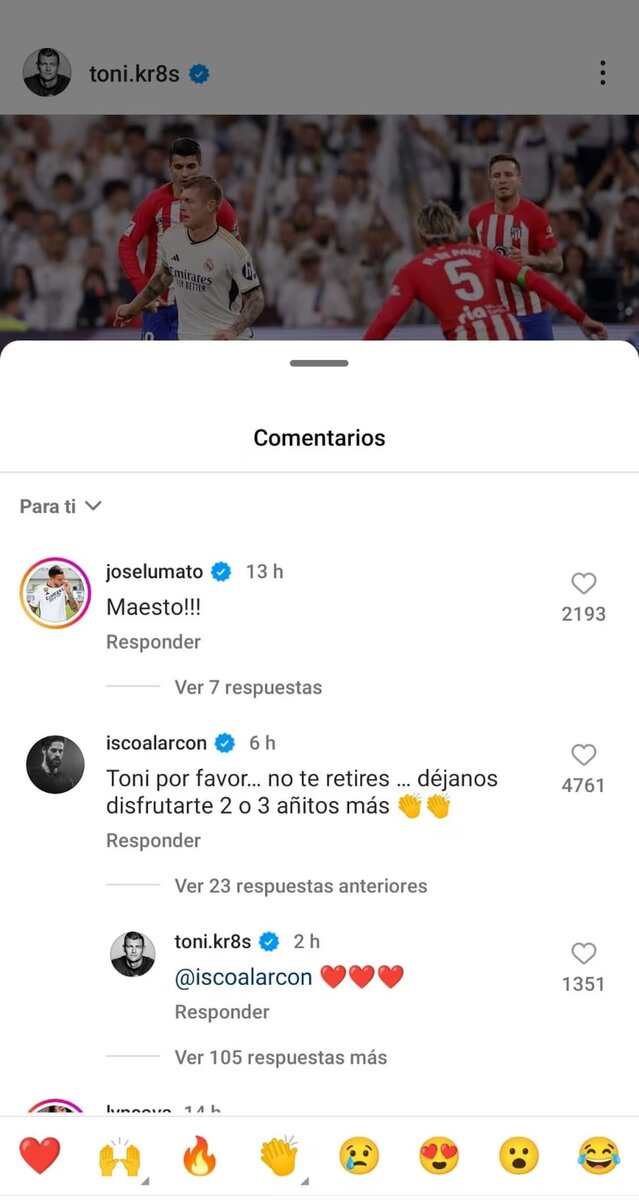Viewport: 639px width, 1200px height.
Task: Show 105 more replies
Action: (280, 1057)
